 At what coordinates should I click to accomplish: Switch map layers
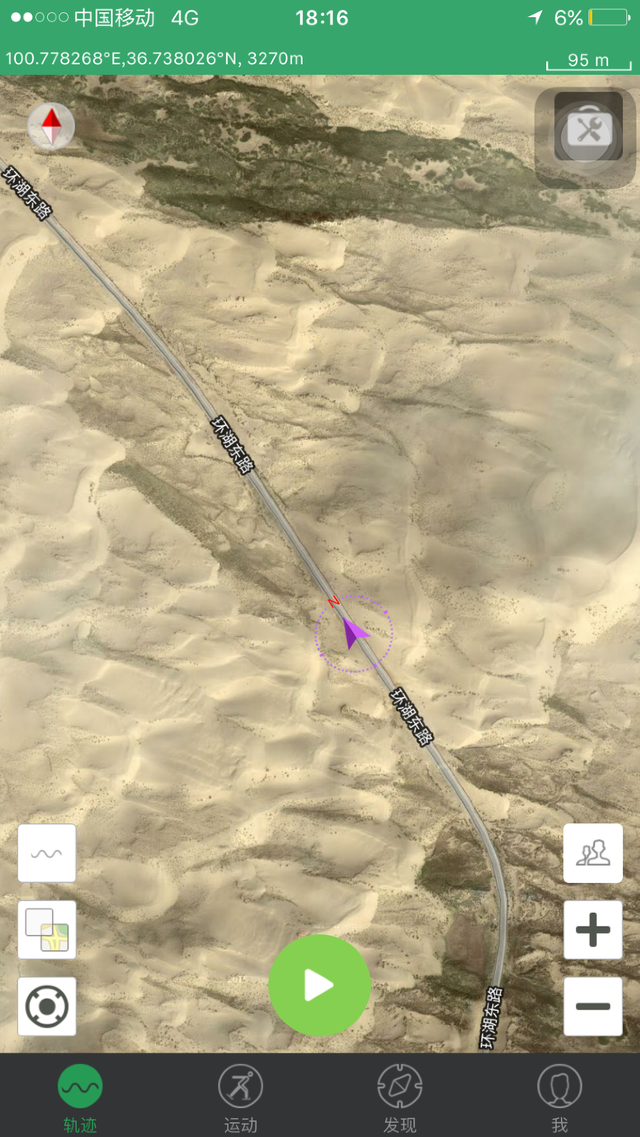coord(47,930)
